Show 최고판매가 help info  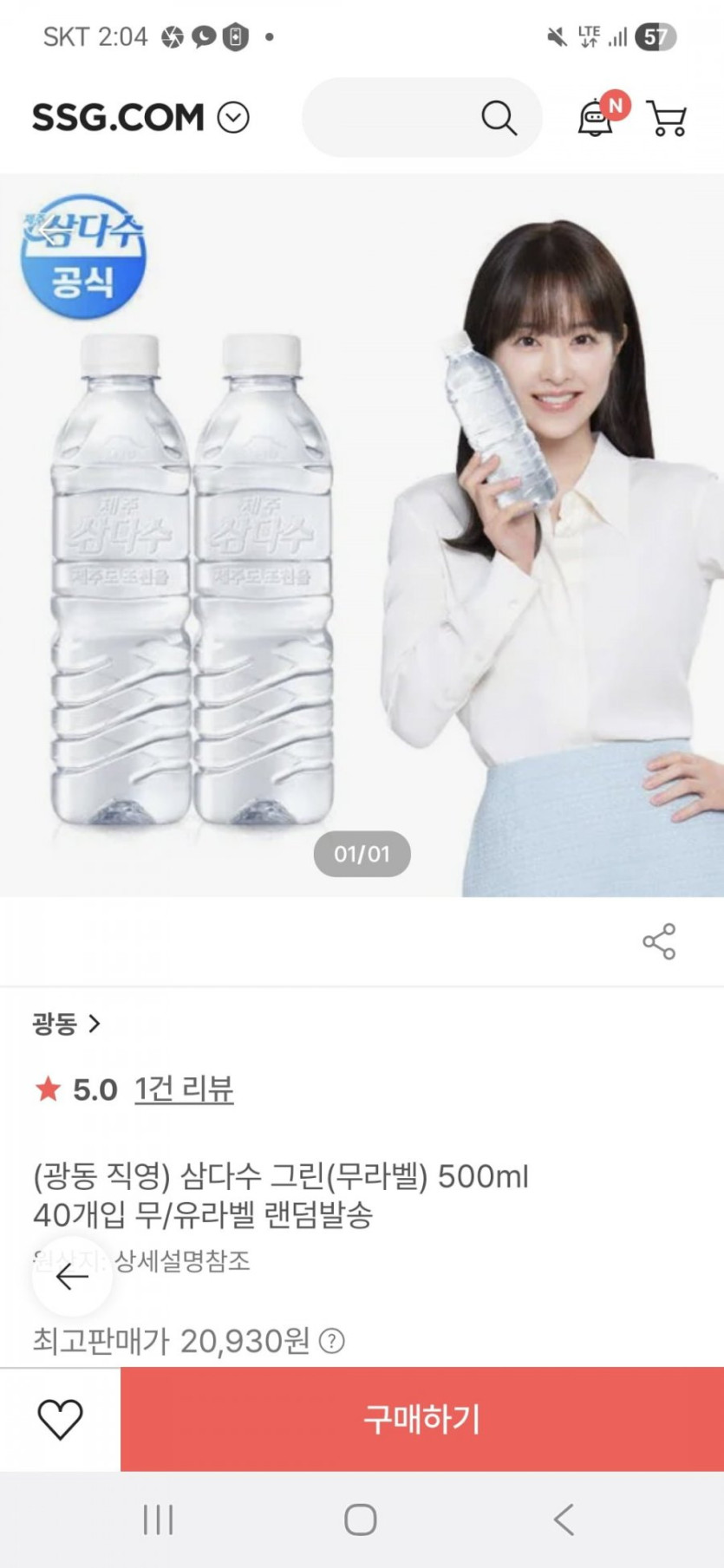tap(332, 1342)
